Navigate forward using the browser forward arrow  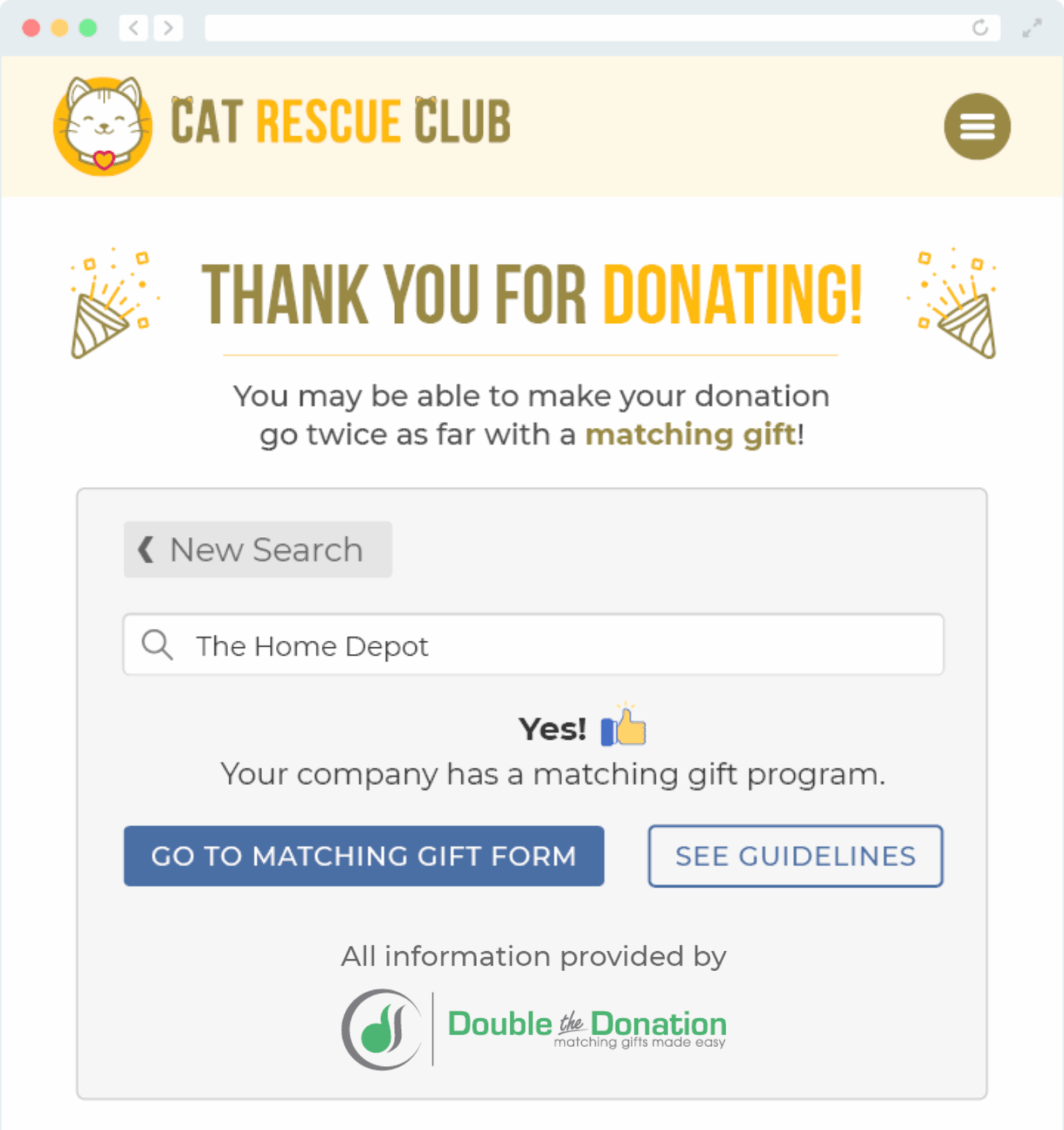pos(169,28)
